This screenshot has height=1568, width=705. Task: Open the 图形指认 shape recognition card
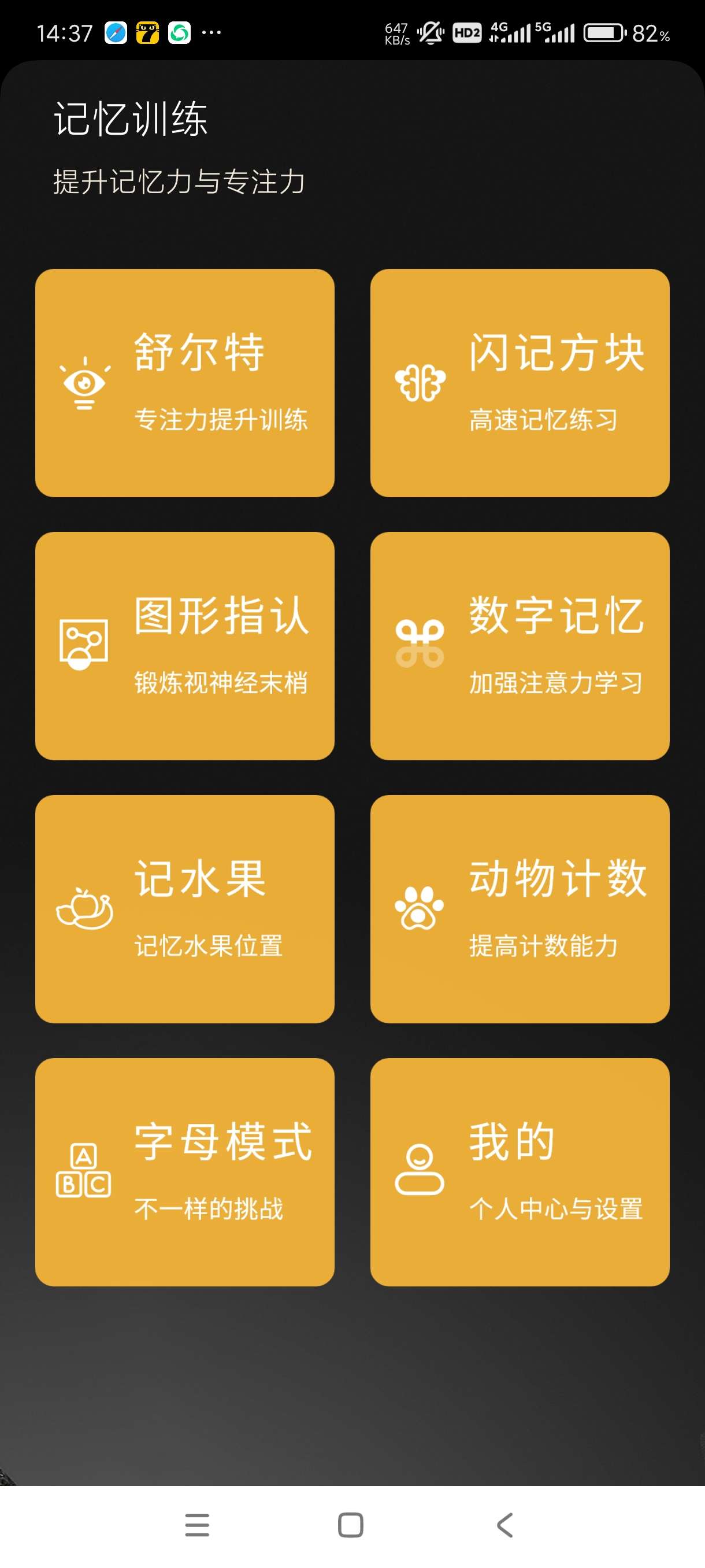tap(184, 646)
